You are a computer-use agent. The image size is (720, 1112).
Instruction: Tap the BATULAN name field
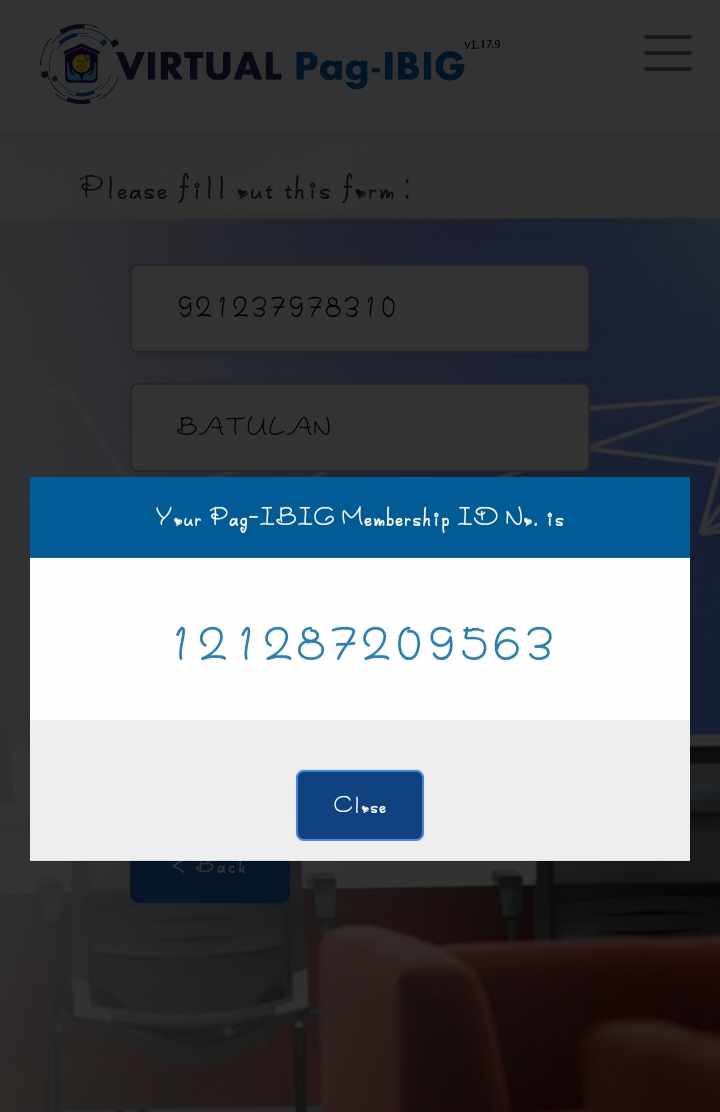click(360, 427)
